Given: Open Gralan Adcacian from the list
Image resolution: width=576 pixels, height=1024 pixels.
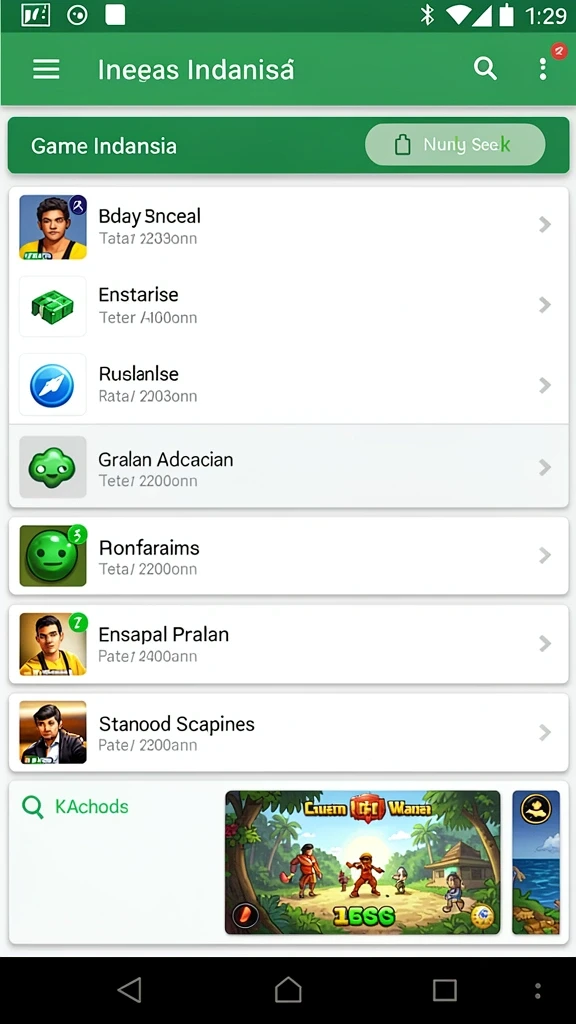Looking at the screenshot, I should (x=288, y=466).
